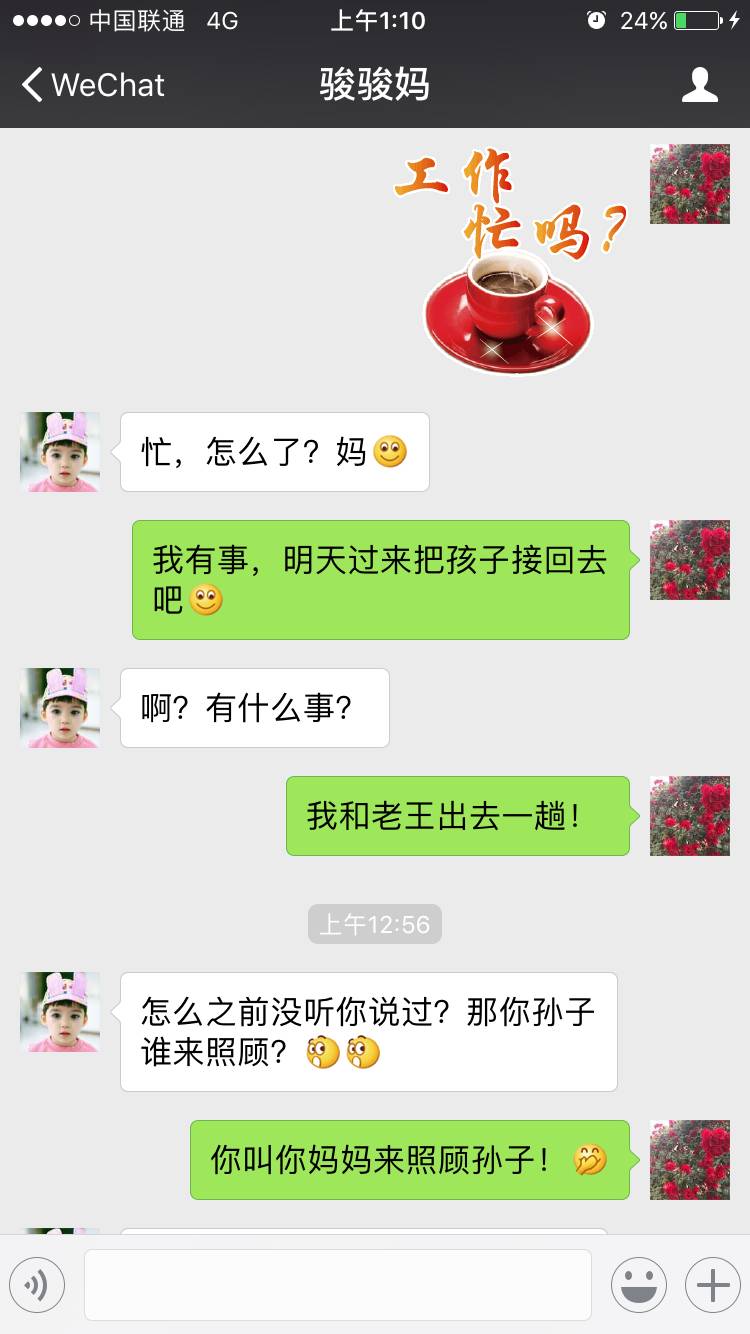Viewport: 750px width, 1334px height.
Task: Tap contact avatar beside 忙，怎么了？妈
Action: 60,452
